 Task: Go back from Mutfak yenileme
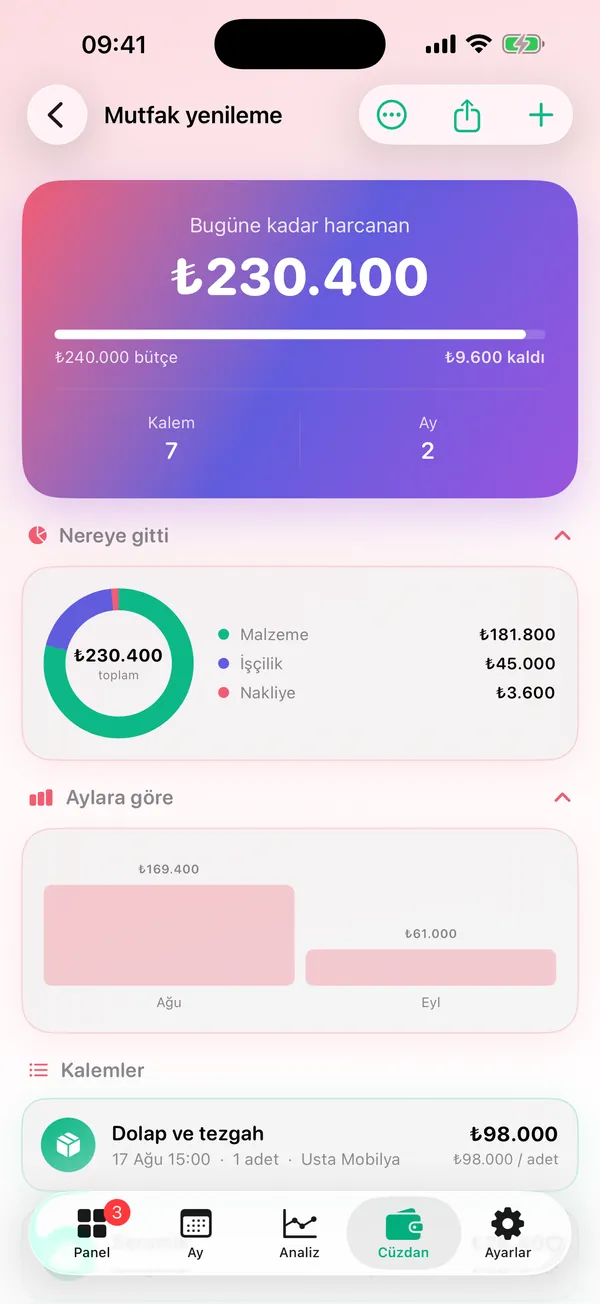[57, 115]
